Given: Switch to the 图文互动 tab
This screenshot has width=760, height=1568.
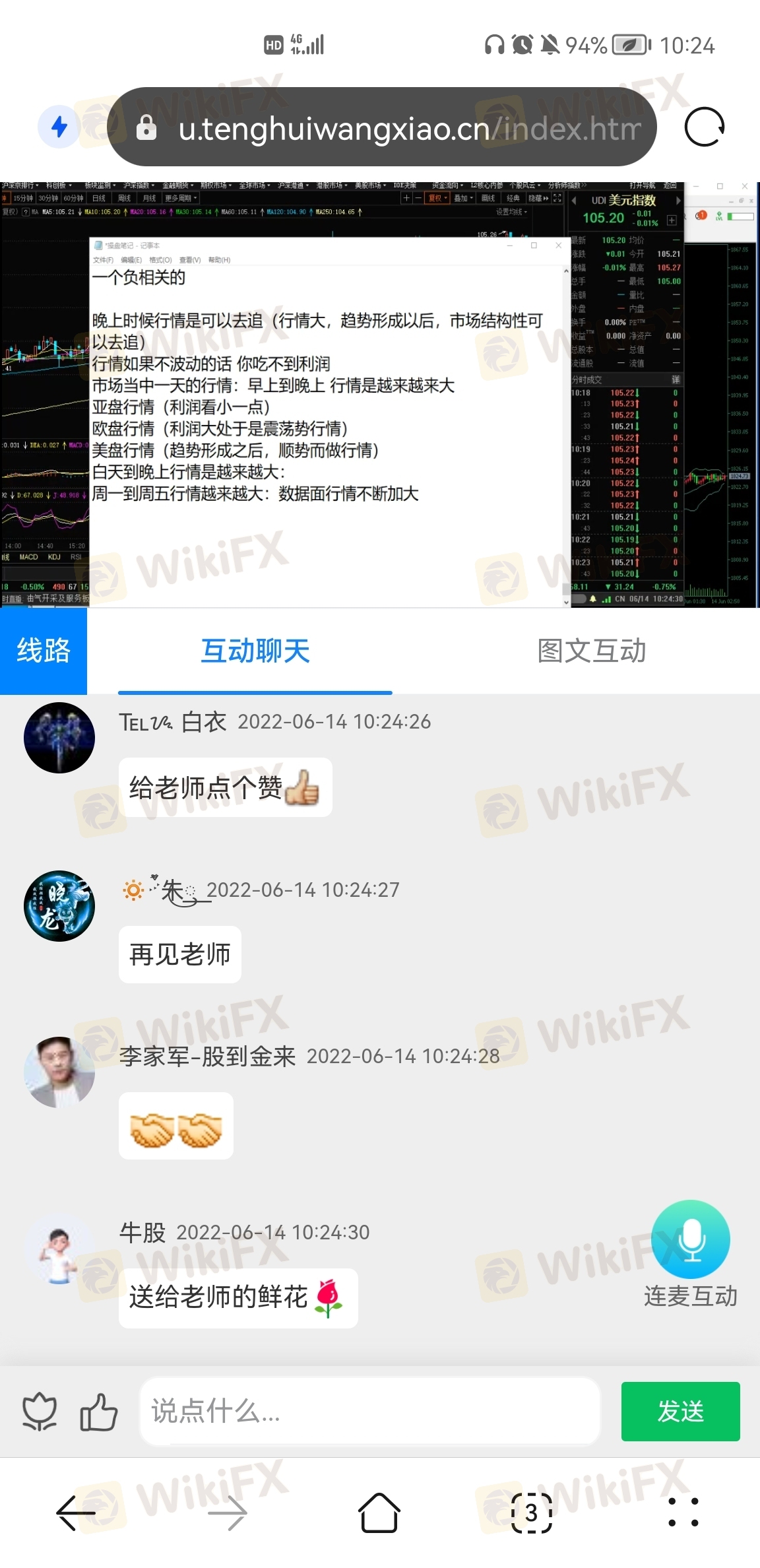Looking at the screenshot, I should (x=591, y=651).
